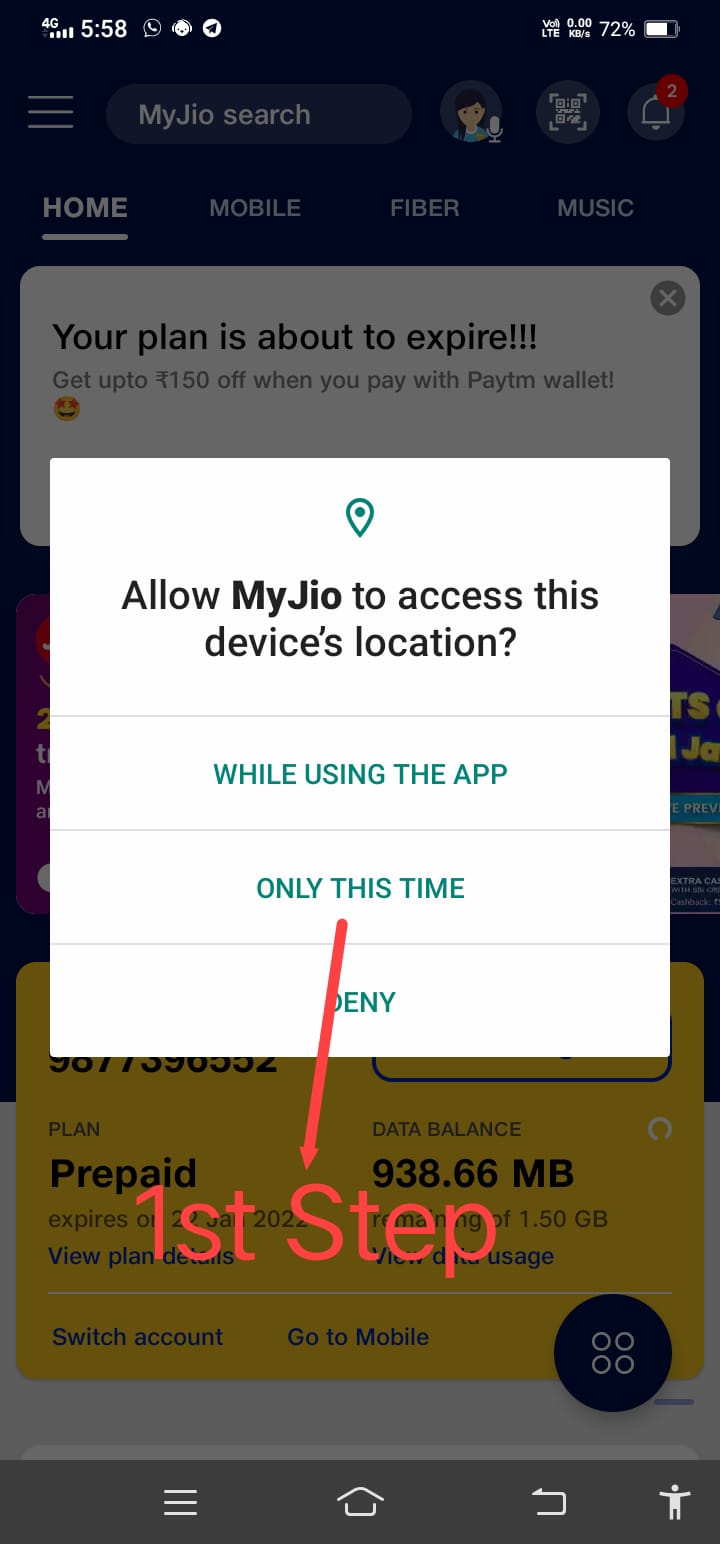Open the MUSIC tab
Image resolution: width=720 pixels, height=1544 pixels.
point(595,208)
